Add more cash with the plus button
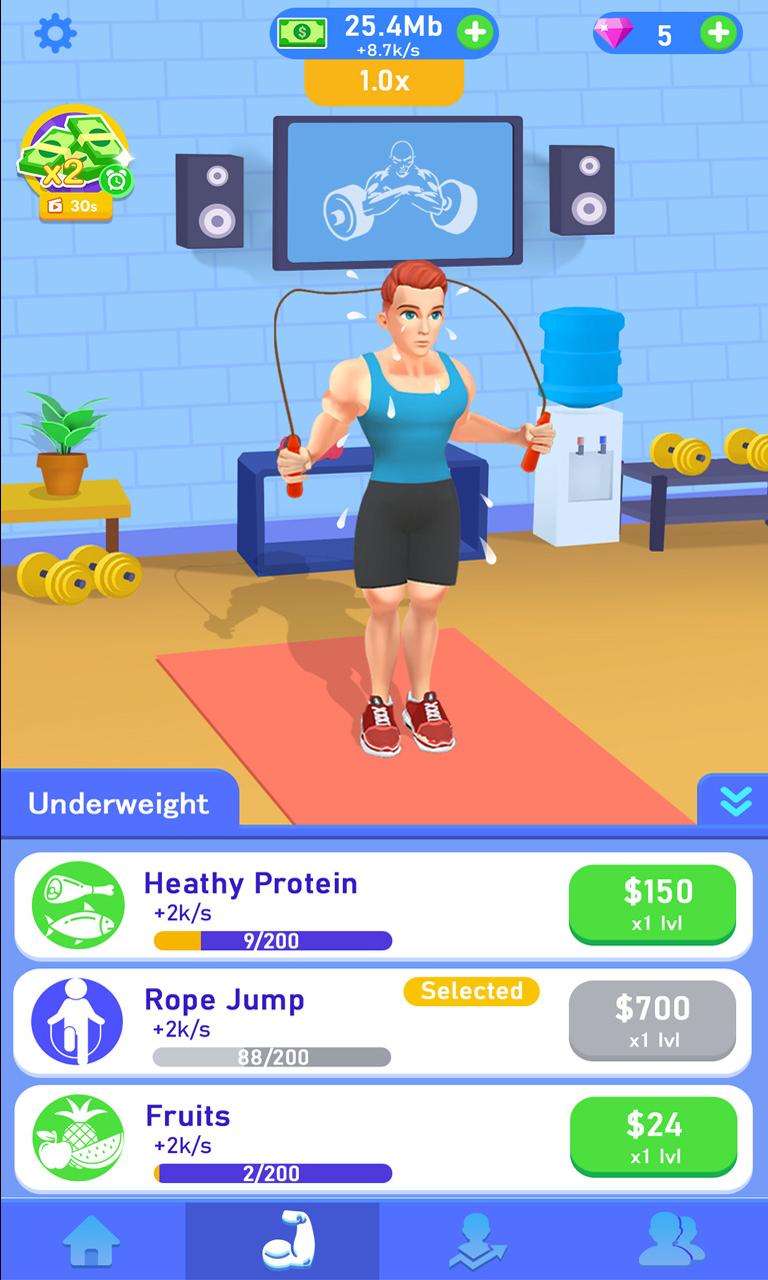This screenshot has height=1280, width=768. coord(476,33)
